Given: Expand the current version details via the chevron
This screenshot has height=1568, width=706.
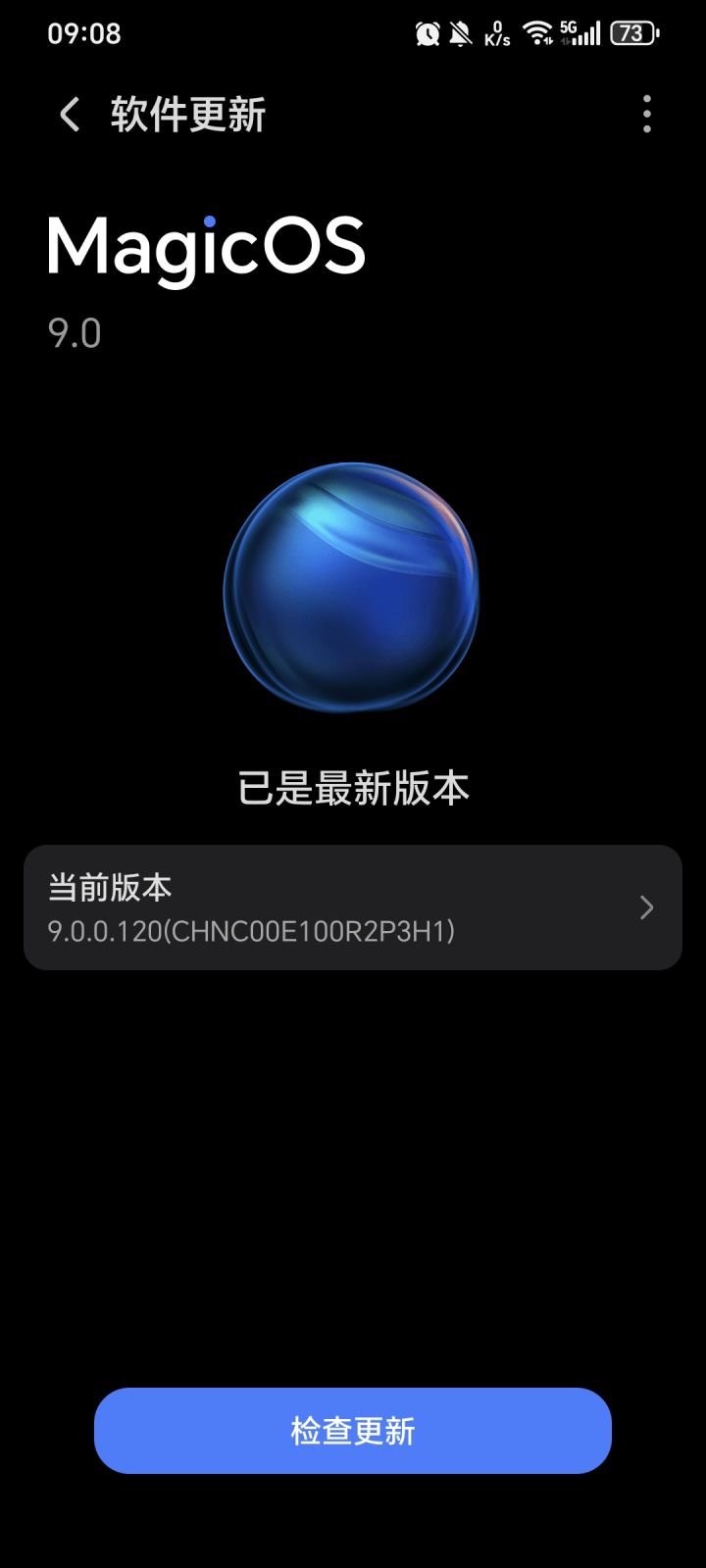Looking at the screenshot, I should click(646, 907).
